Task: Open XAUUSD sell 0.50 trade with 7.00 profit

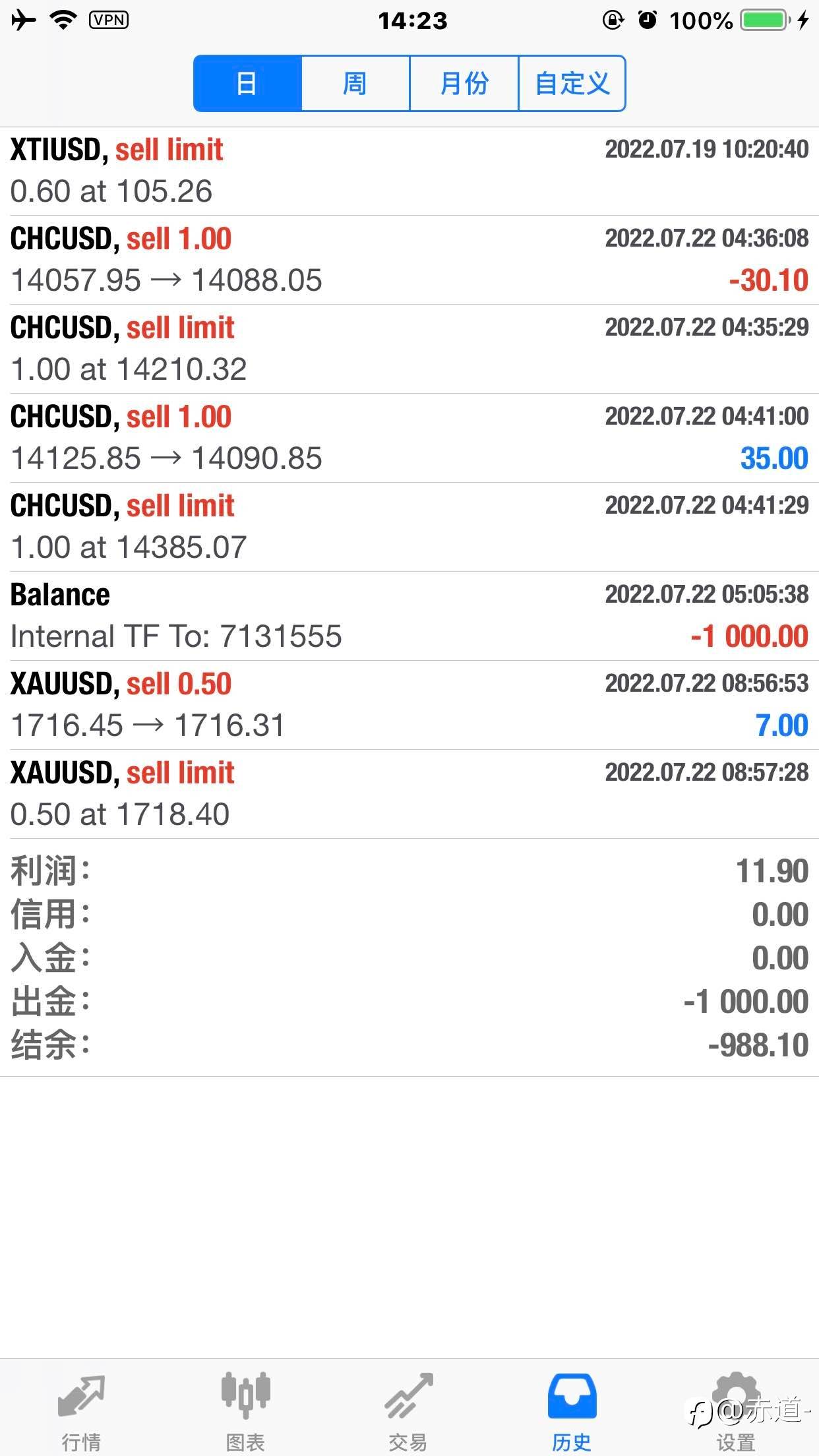Action: pos(409,705)
